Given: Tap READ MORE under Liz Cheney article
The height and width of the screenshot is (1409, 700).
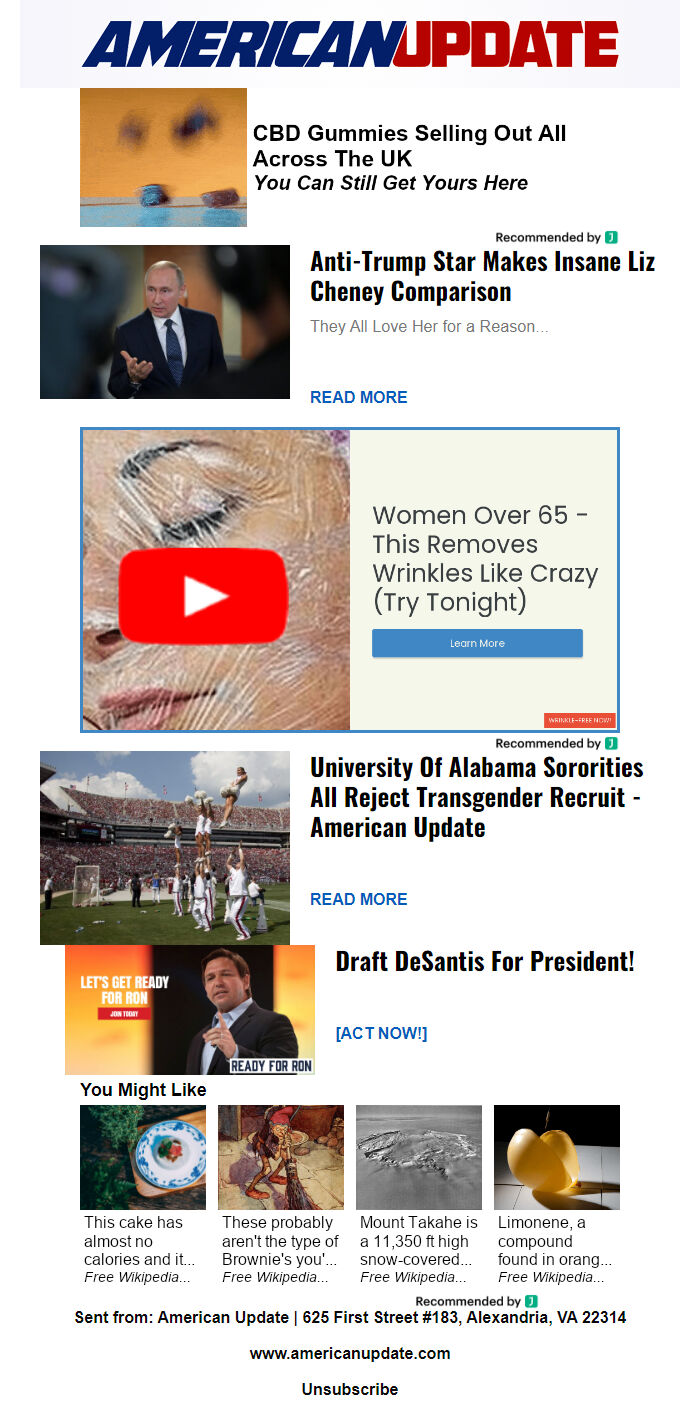Looking at the screenshot, I should 358,397.
